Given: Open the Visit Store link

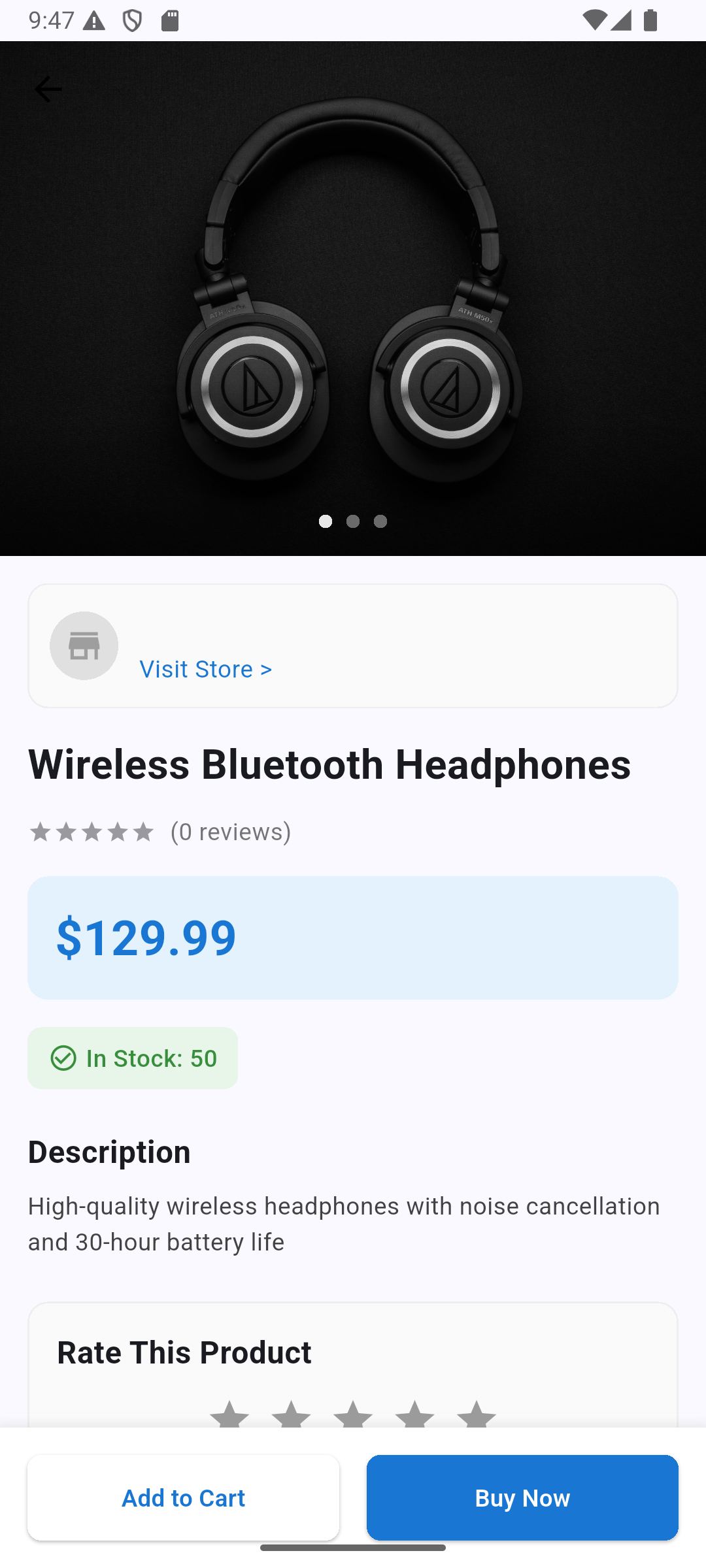Looking at the screenshot, I should [x=205, y=669].
